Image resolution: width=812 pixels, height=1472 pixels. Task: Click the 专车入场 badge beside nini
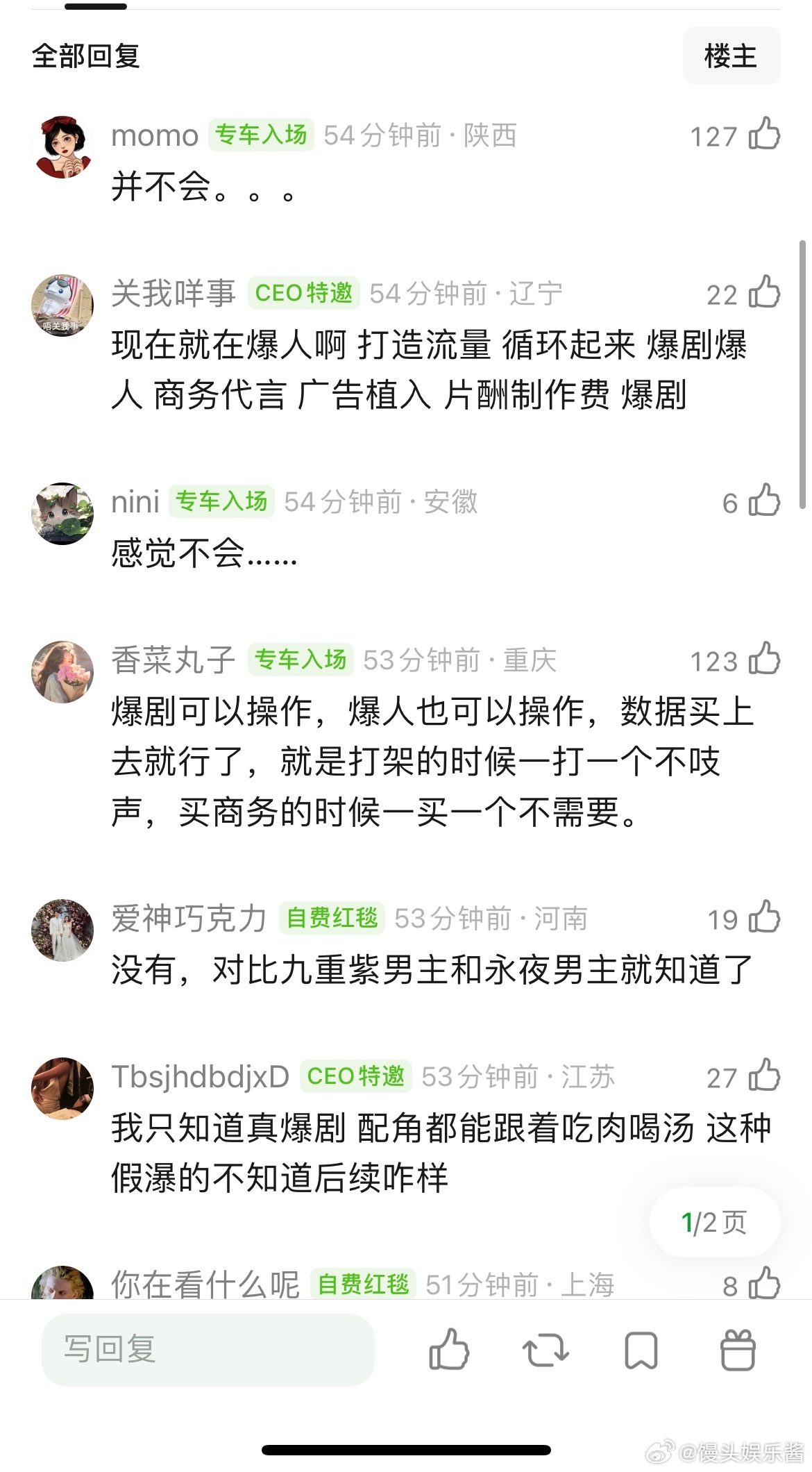pos(221,502)
